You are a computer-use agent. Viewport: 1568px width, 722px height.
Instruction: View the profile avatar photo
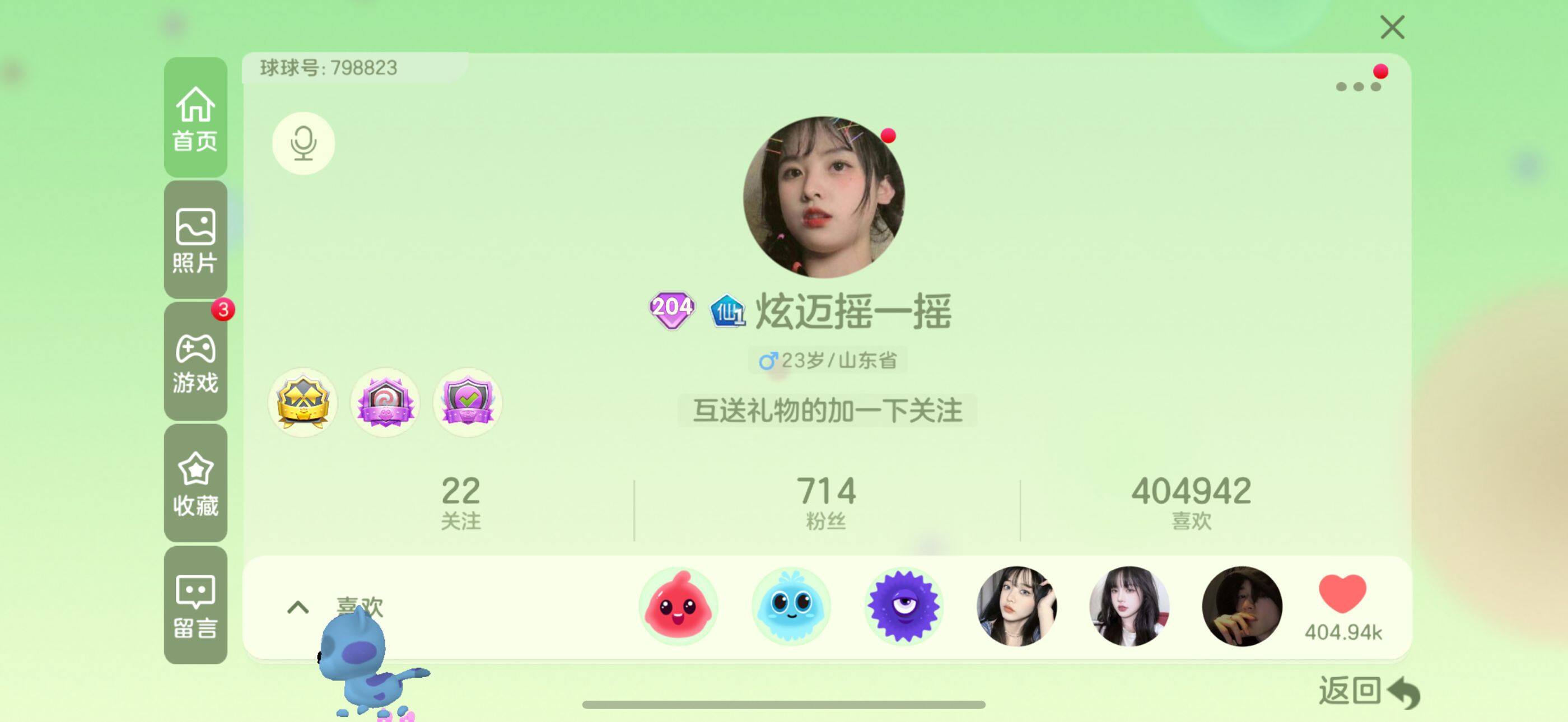click(824, 197)
